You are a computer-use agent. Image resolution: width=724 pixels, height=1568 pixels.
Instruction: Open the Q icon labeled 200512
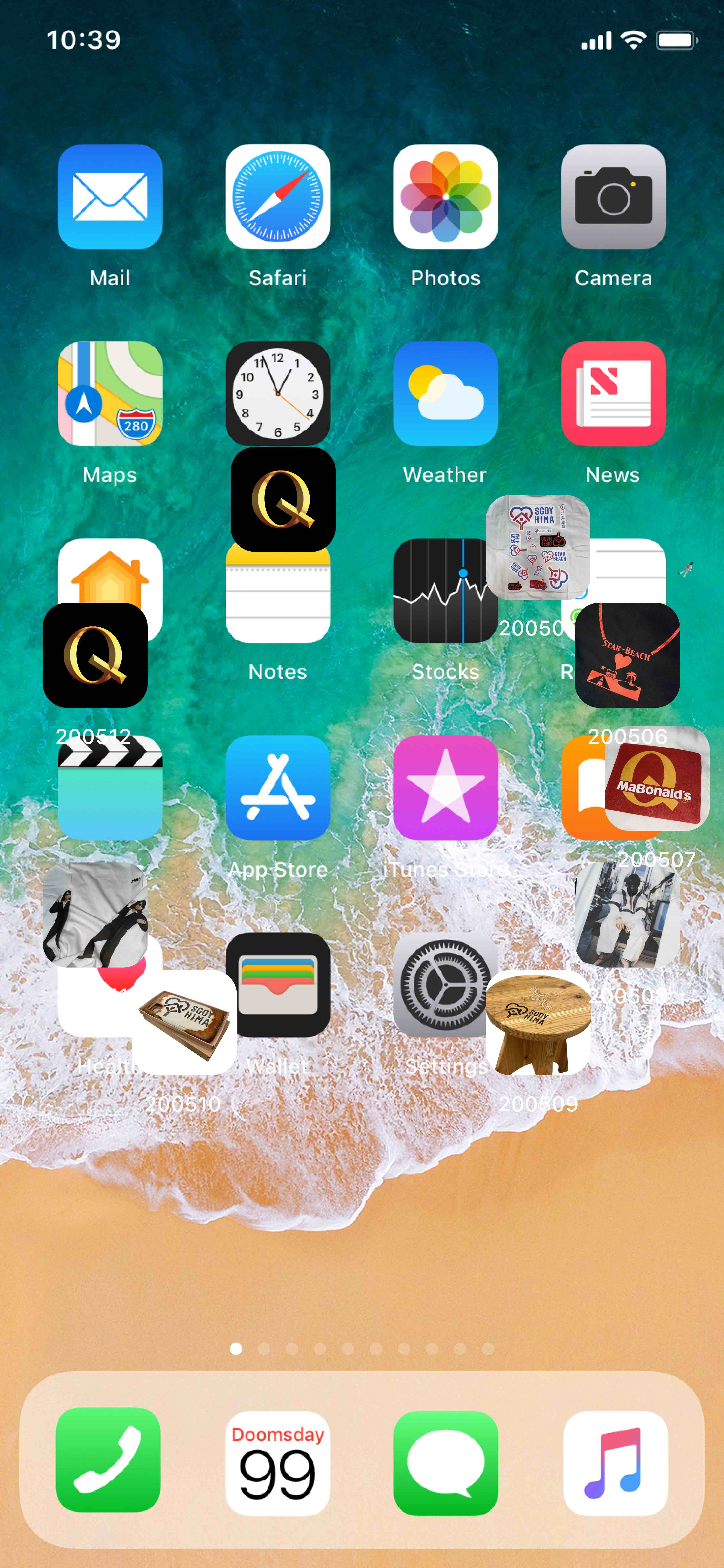tap(95, 655)
